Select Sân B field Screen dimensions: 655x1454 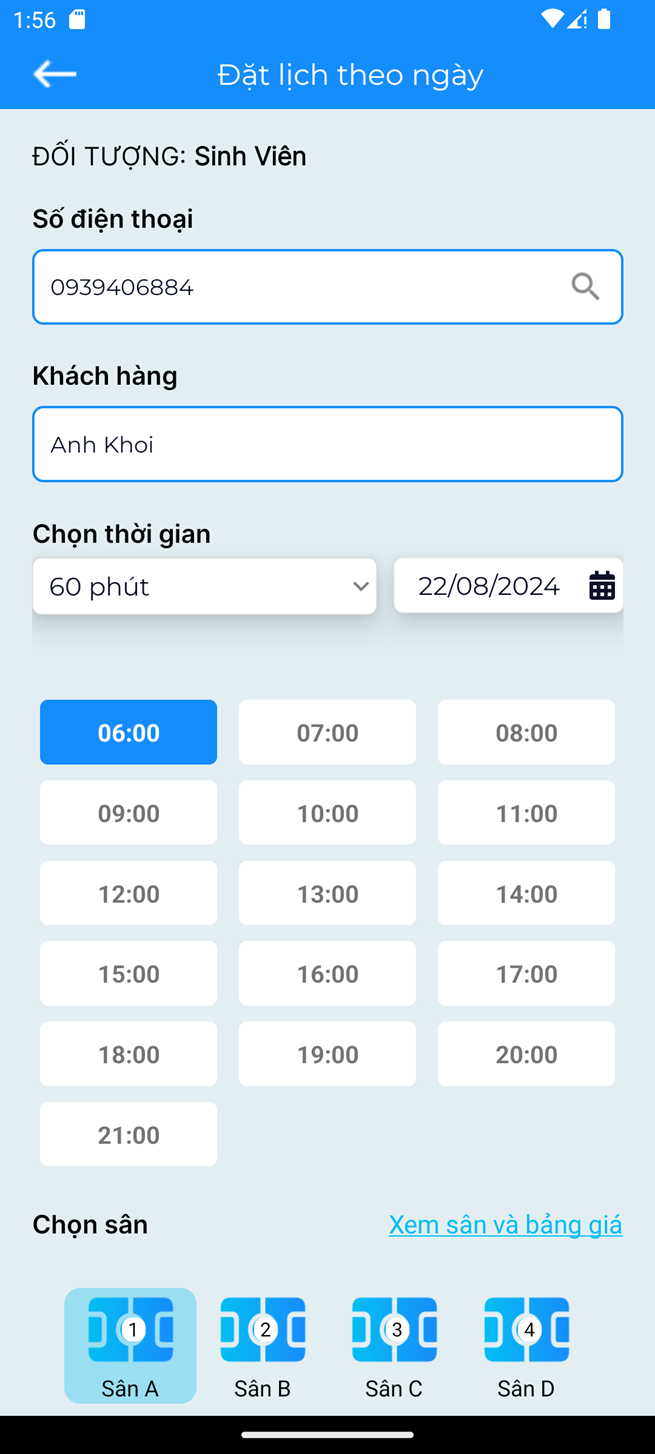point(262,1346)
